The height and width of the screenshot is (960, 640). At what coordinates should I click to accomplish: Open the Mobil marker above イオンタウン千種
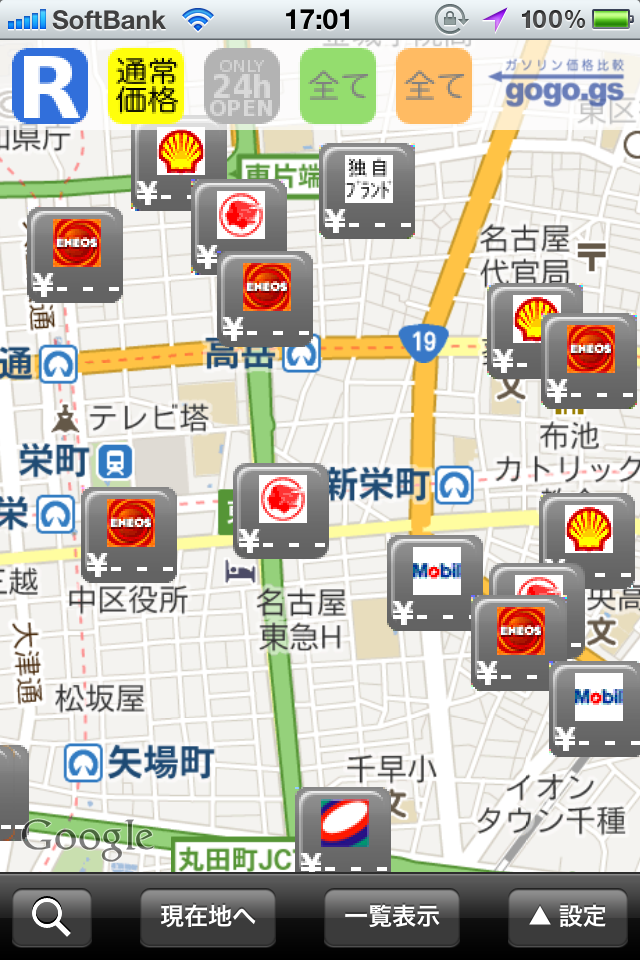click(597, 707)
